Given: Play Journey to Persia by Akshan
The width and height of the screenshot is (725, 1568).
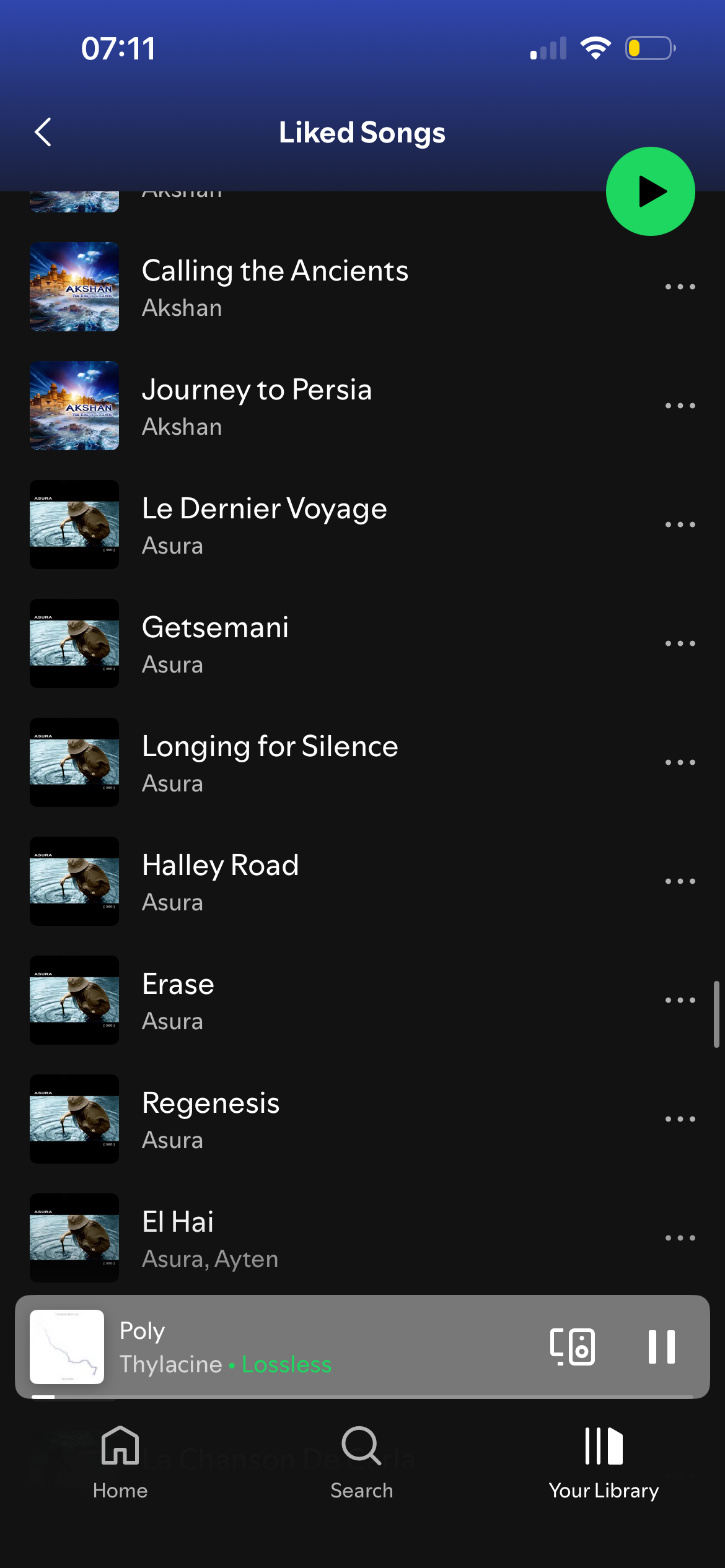Looking at the screenshot, I should click(x=257, y=406).
